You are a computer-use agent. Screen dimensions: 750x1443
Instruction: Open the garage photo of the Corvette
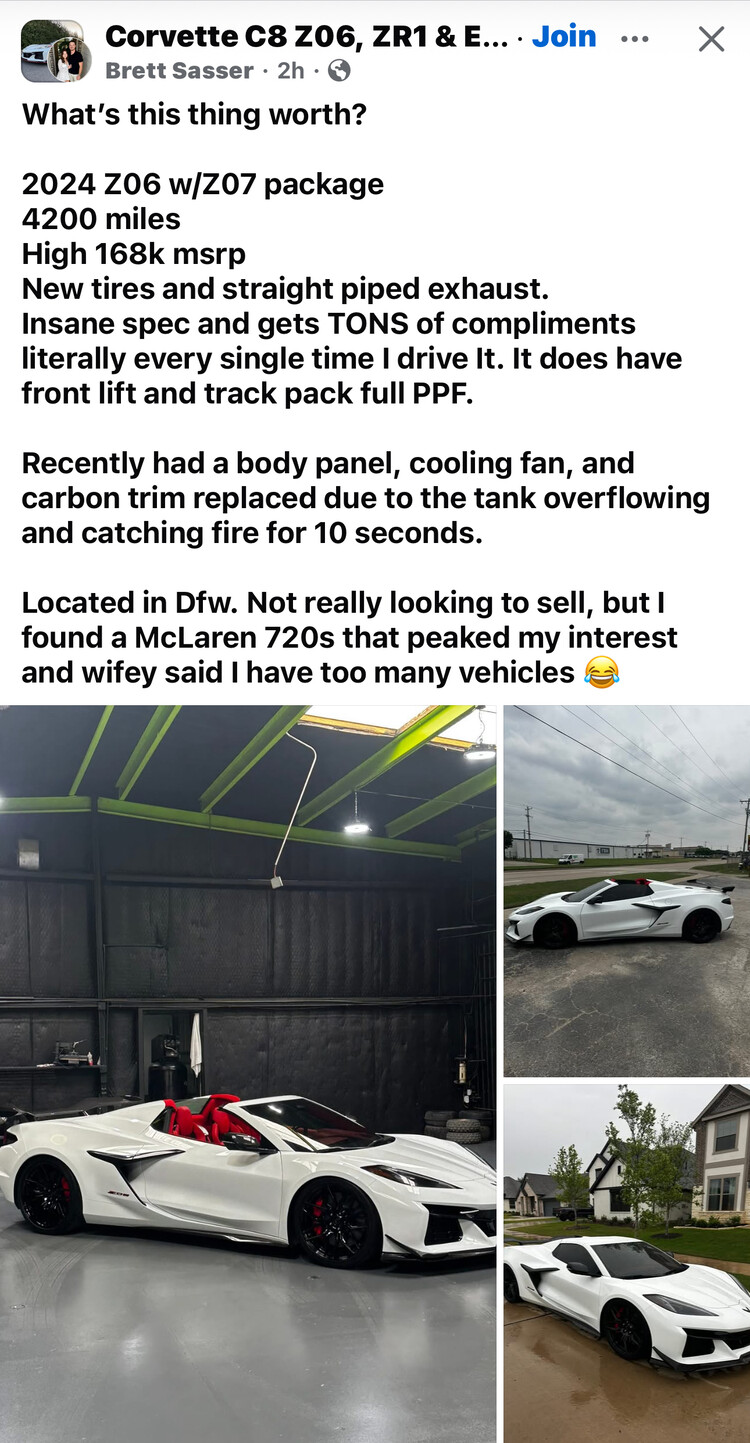[x=248, y=1074]
